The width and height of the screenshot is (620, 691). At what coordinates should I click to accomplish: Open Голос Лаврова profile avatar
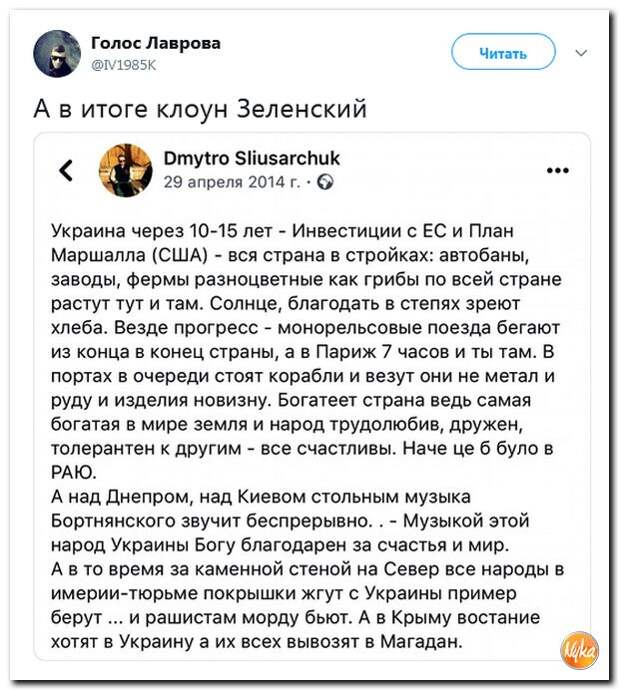pos(57,53)
